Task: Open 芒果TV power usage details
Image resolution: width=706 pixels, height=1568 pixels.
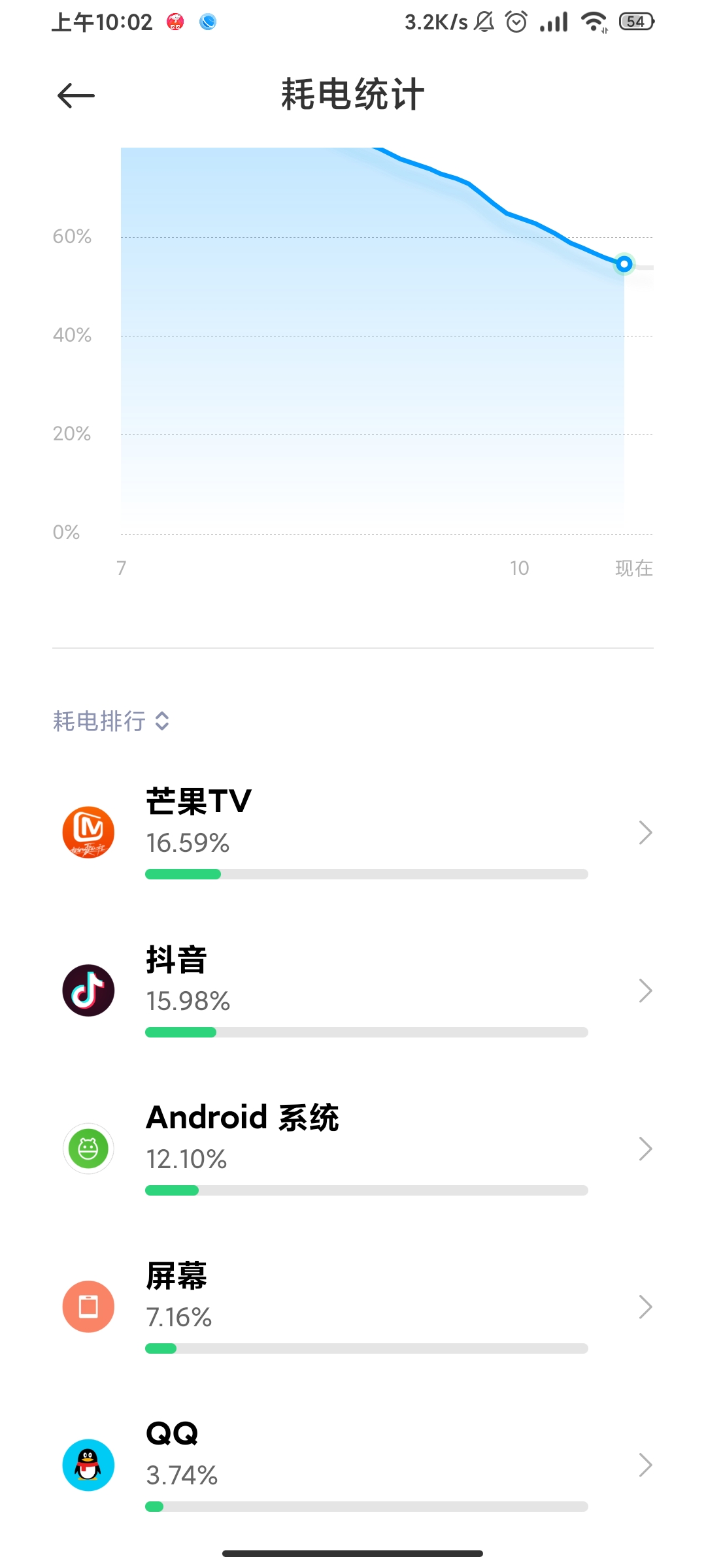Action: (353, 832)
